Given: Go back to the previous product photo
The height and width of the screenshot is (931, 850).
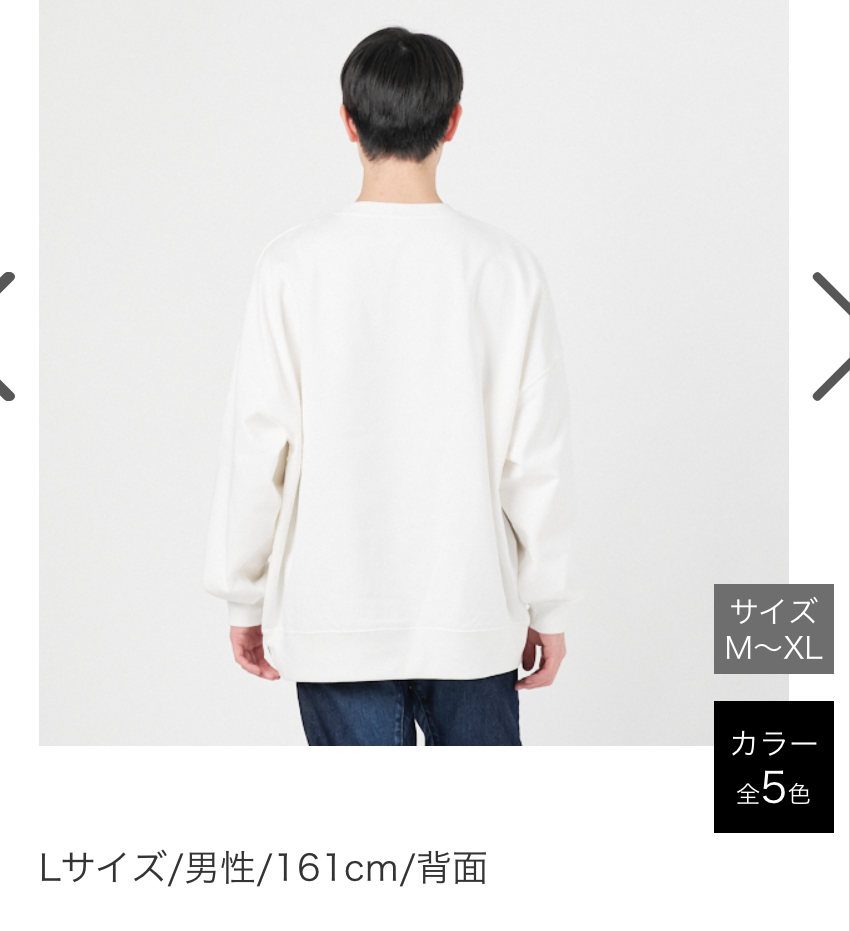Looking at the screenshot, I should pyautogui.click(x=8, y=336).
